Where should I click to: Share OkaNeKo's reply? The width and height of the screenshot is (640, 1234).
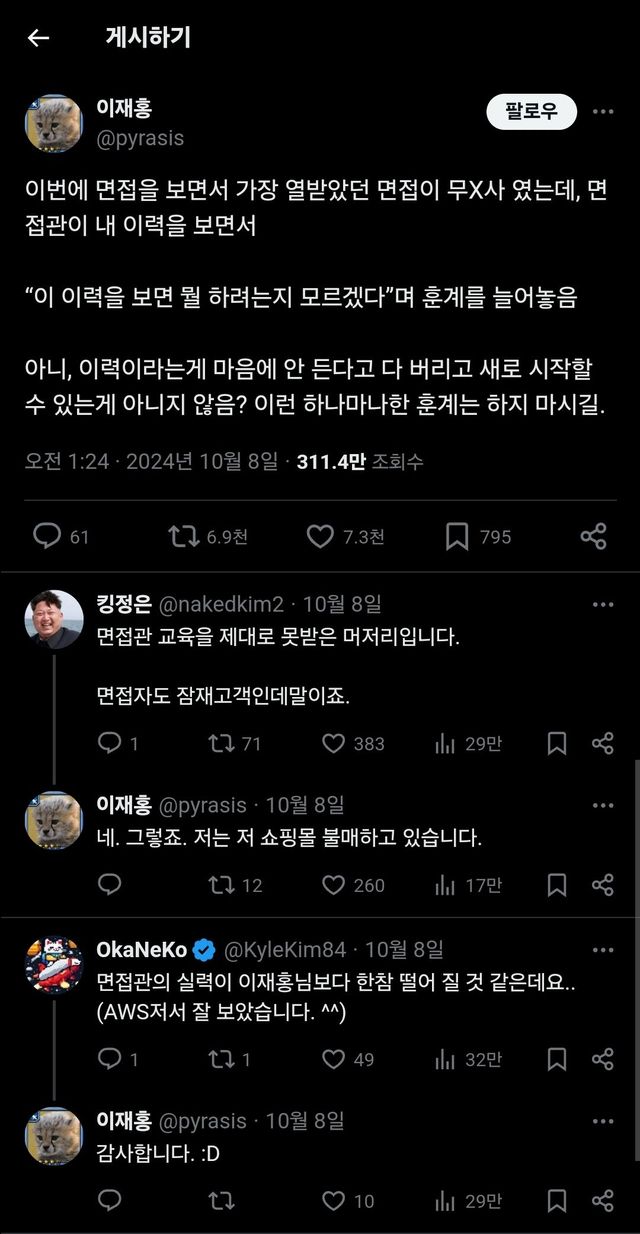coord(602,1058)
